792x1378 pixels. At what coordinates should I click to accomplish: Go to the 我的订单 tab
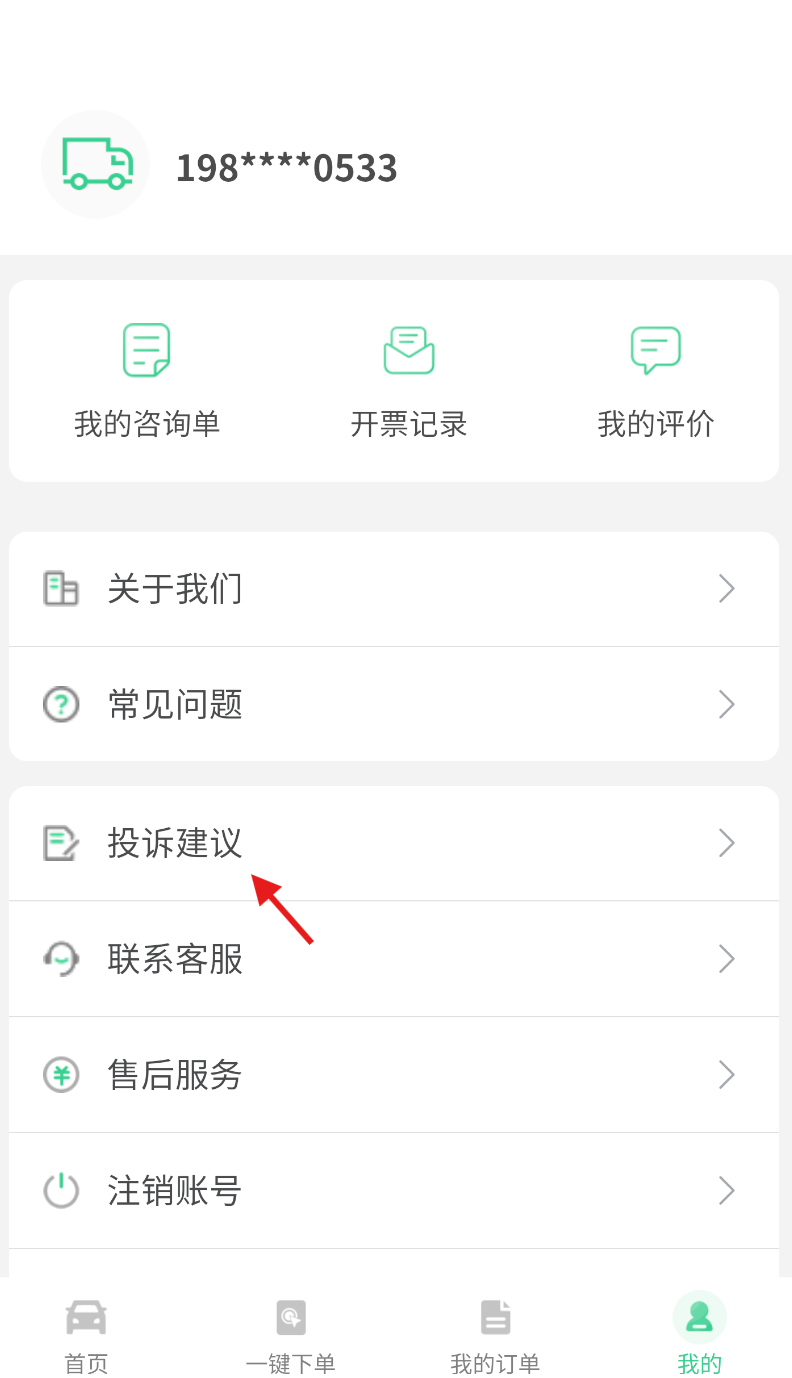[x=495, y=1335]
